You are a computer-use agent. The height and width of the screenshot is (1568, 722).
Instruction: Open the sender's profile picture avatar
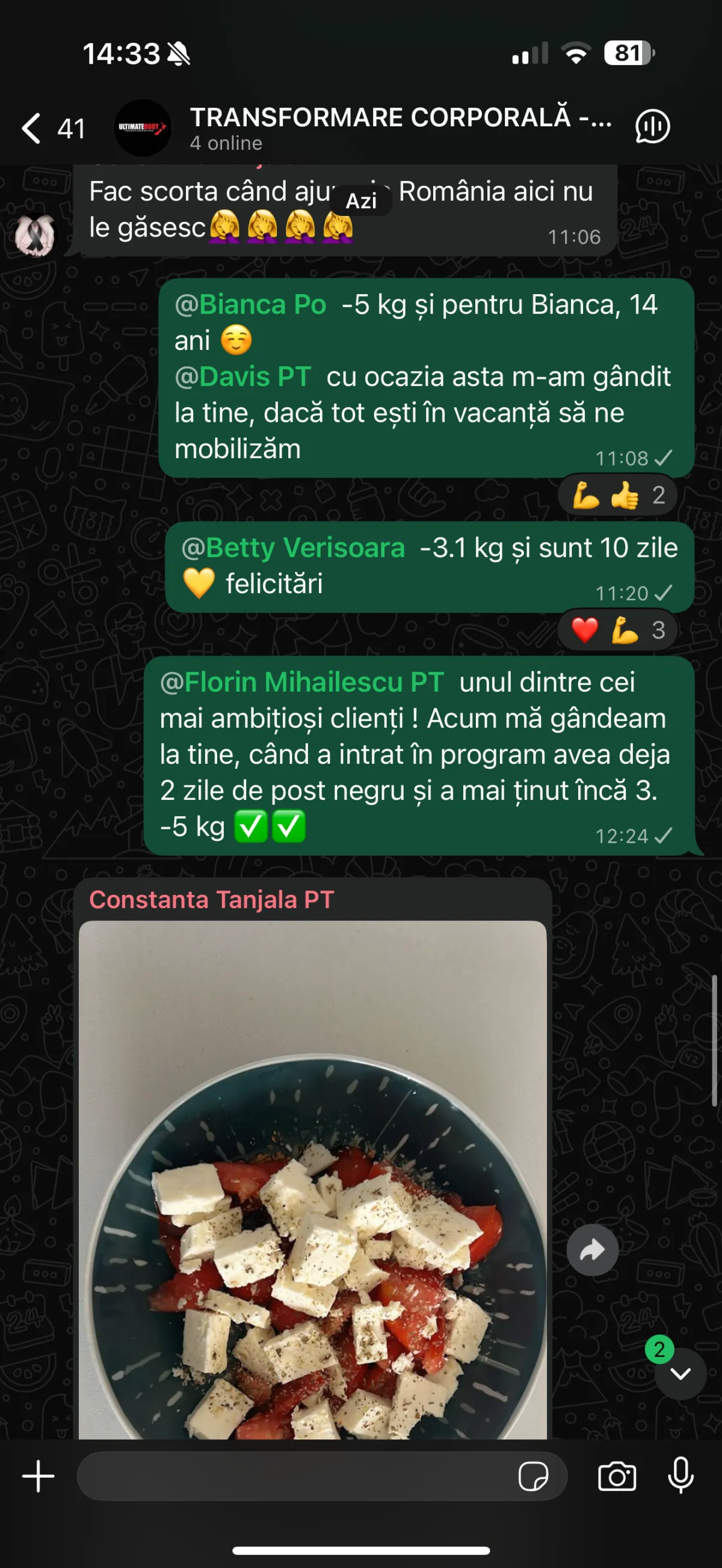(x=35, y=236)
